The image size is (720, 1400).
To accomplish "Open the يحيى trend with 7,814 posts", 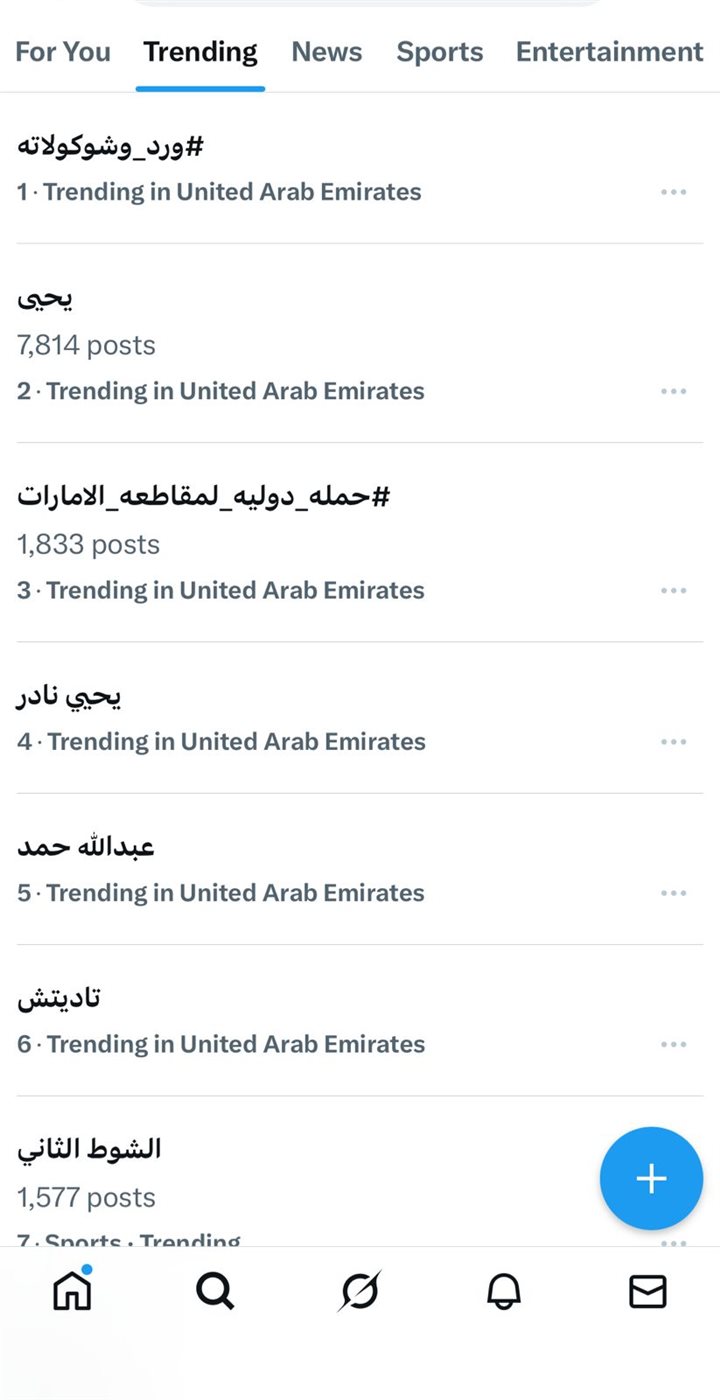I will click(x=45, y=298).
